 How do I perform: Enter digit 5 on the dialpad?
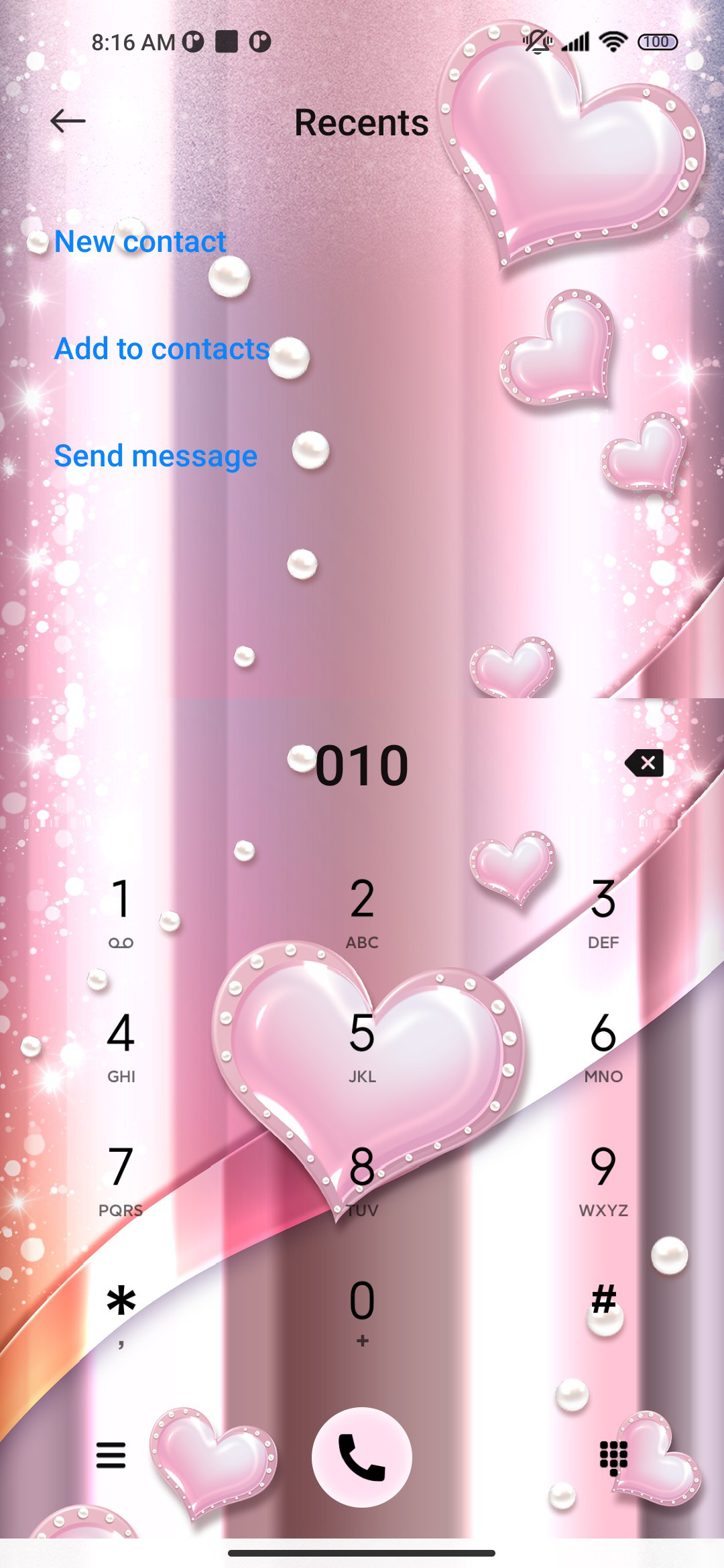click(362, 1047)
